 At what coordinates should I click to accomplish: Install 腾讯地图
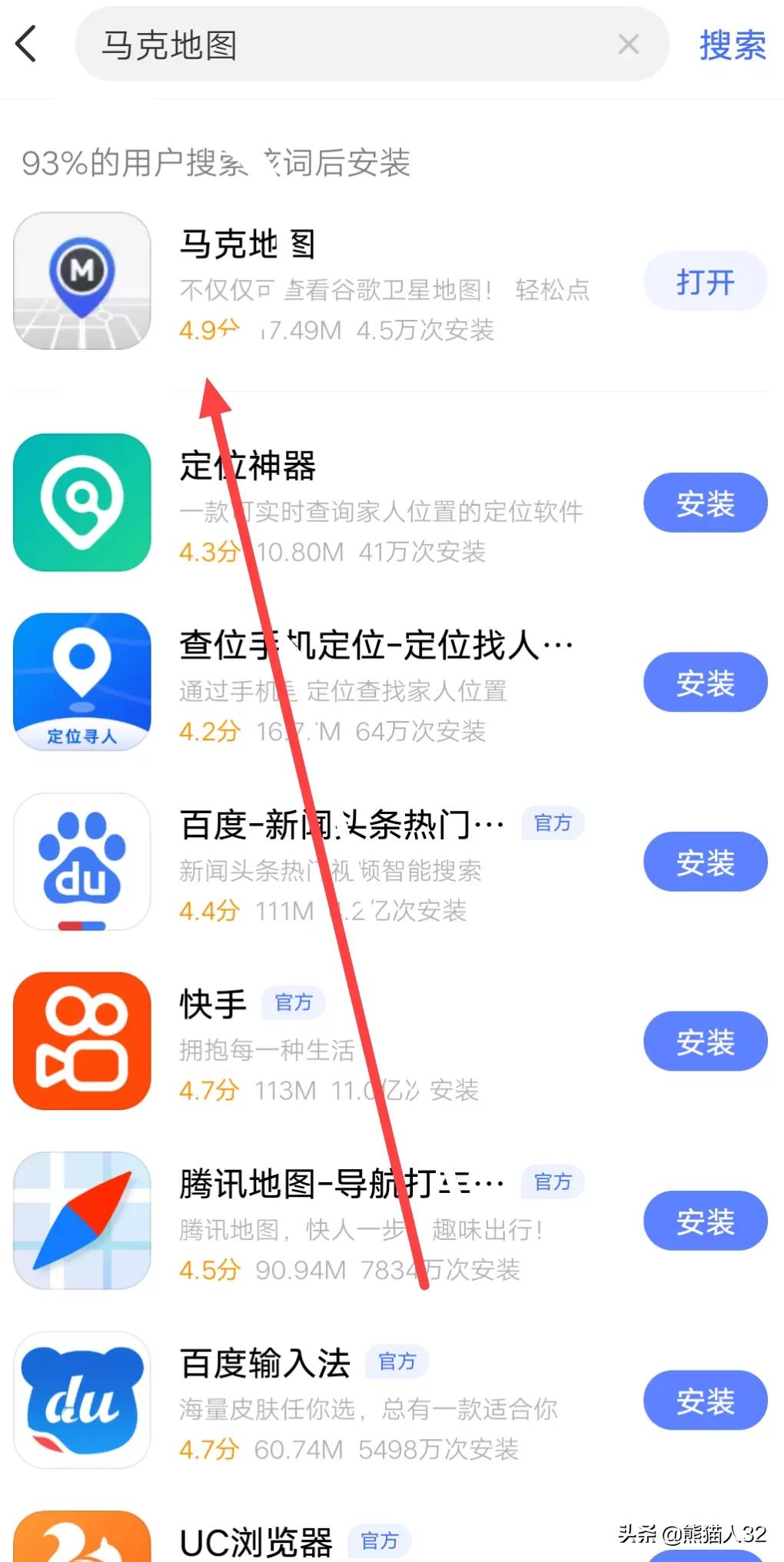705,1221
